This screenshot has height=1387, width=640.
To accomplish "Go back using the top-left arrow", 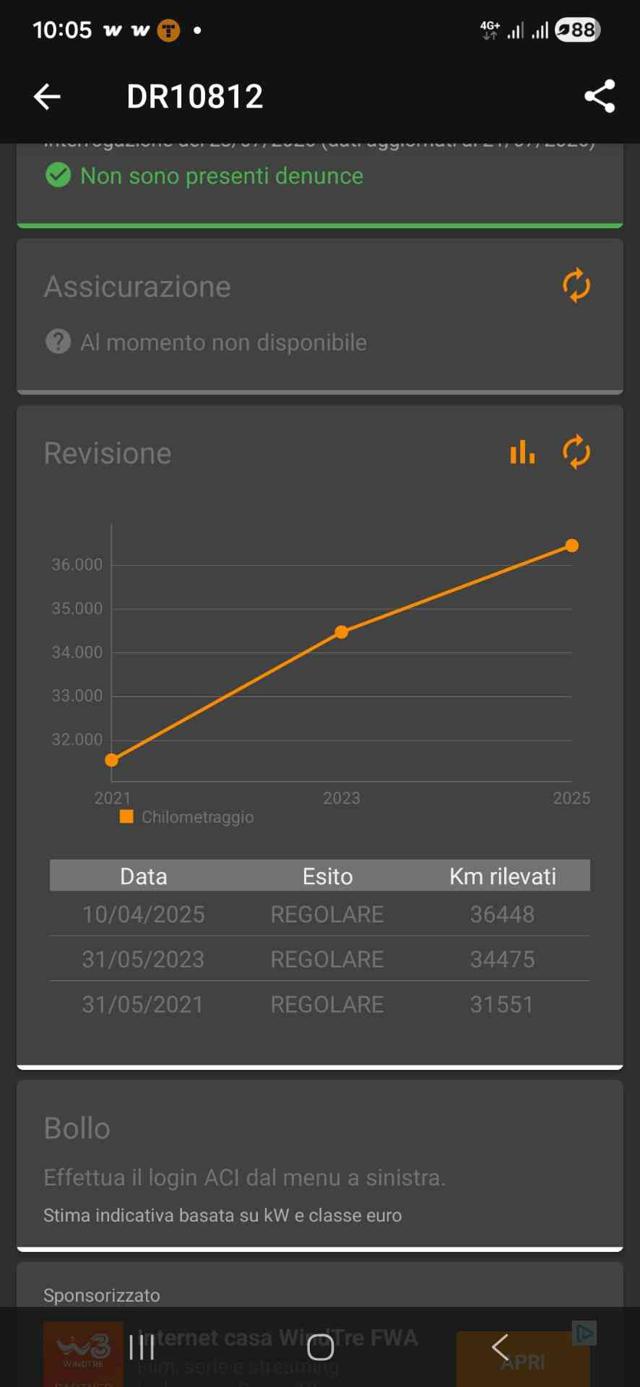I will [x=47, y=96].
